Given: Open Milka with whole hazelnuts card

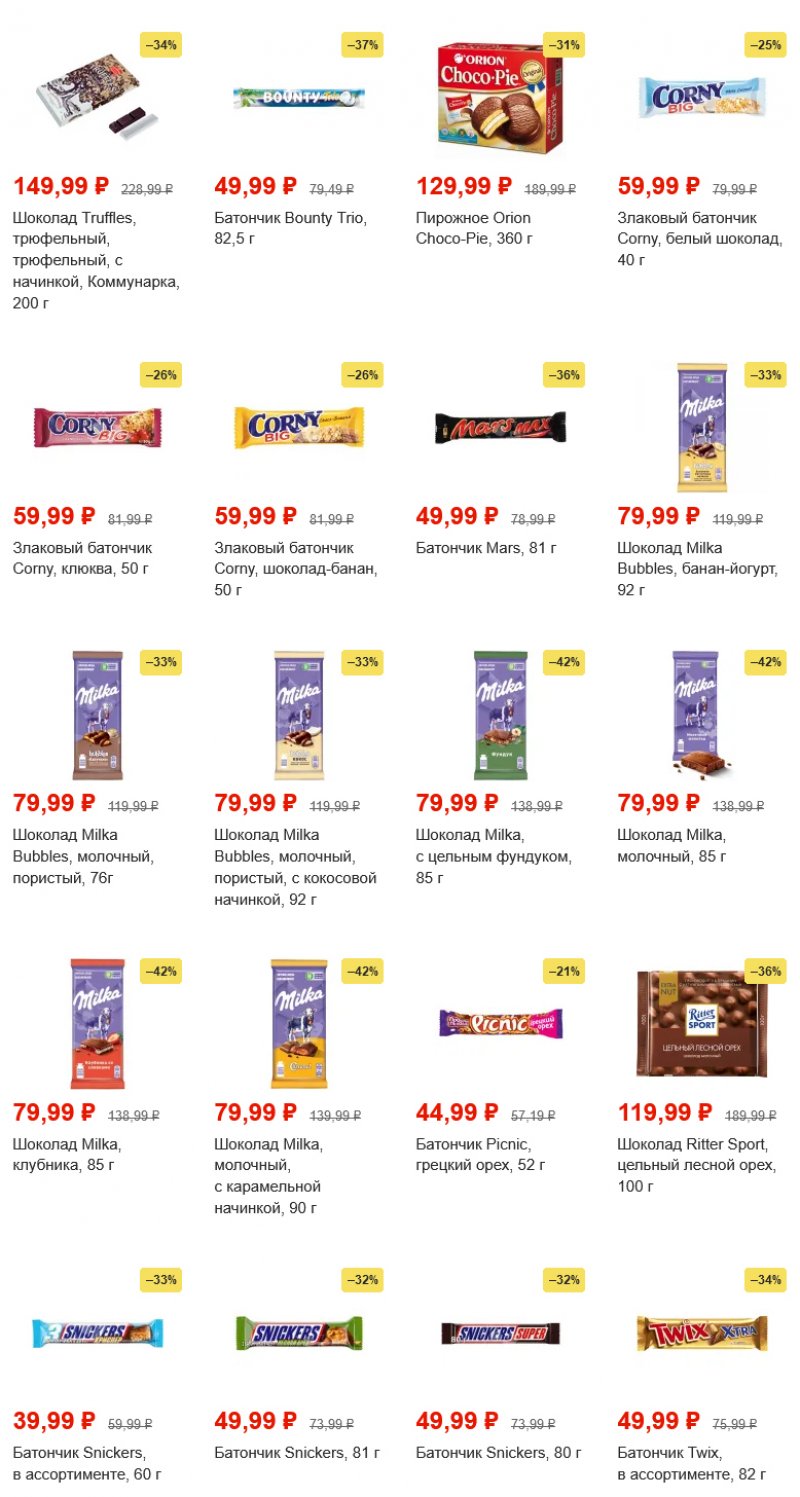Looking at the screenshot, I should pos(499,716).
